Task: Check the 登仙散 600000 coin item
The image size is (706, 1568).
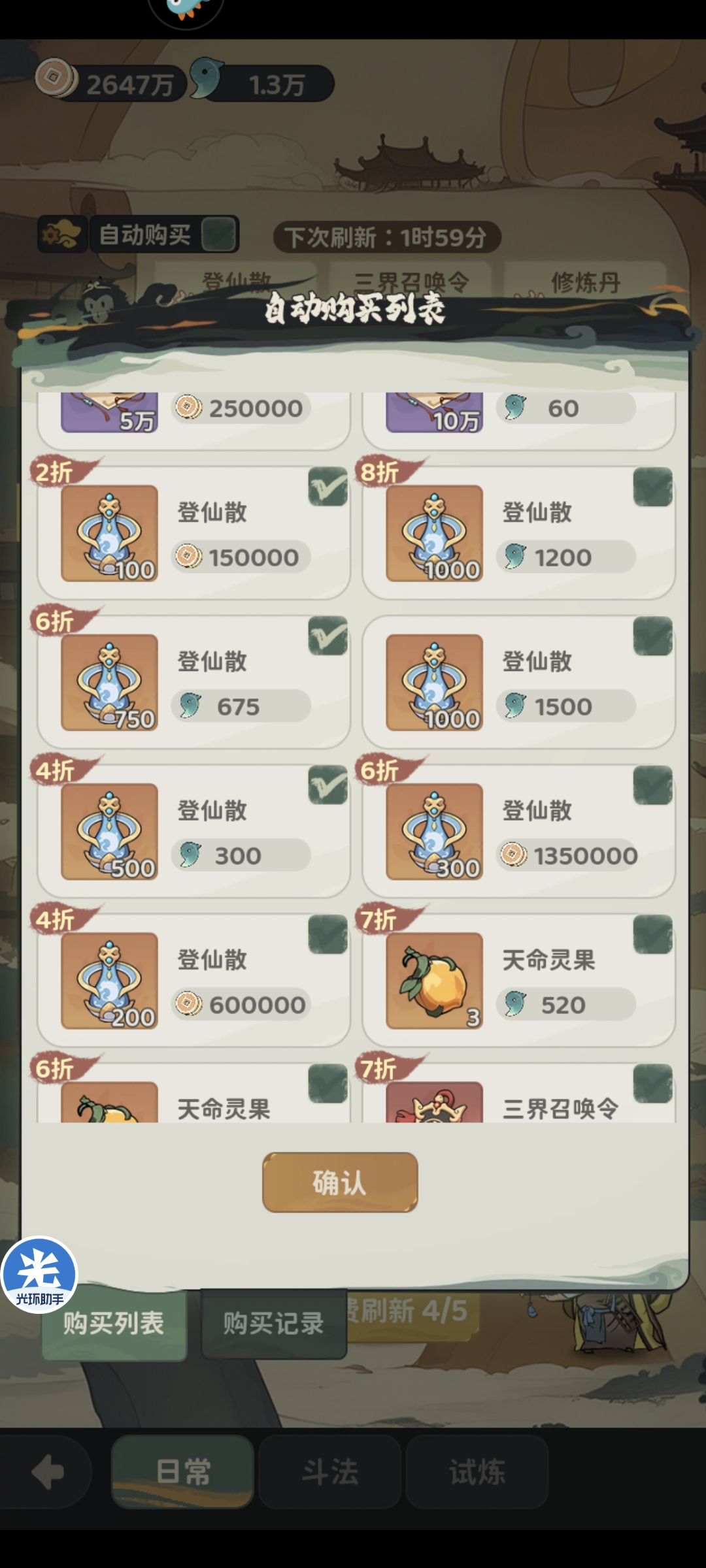Action: point(328,934)
